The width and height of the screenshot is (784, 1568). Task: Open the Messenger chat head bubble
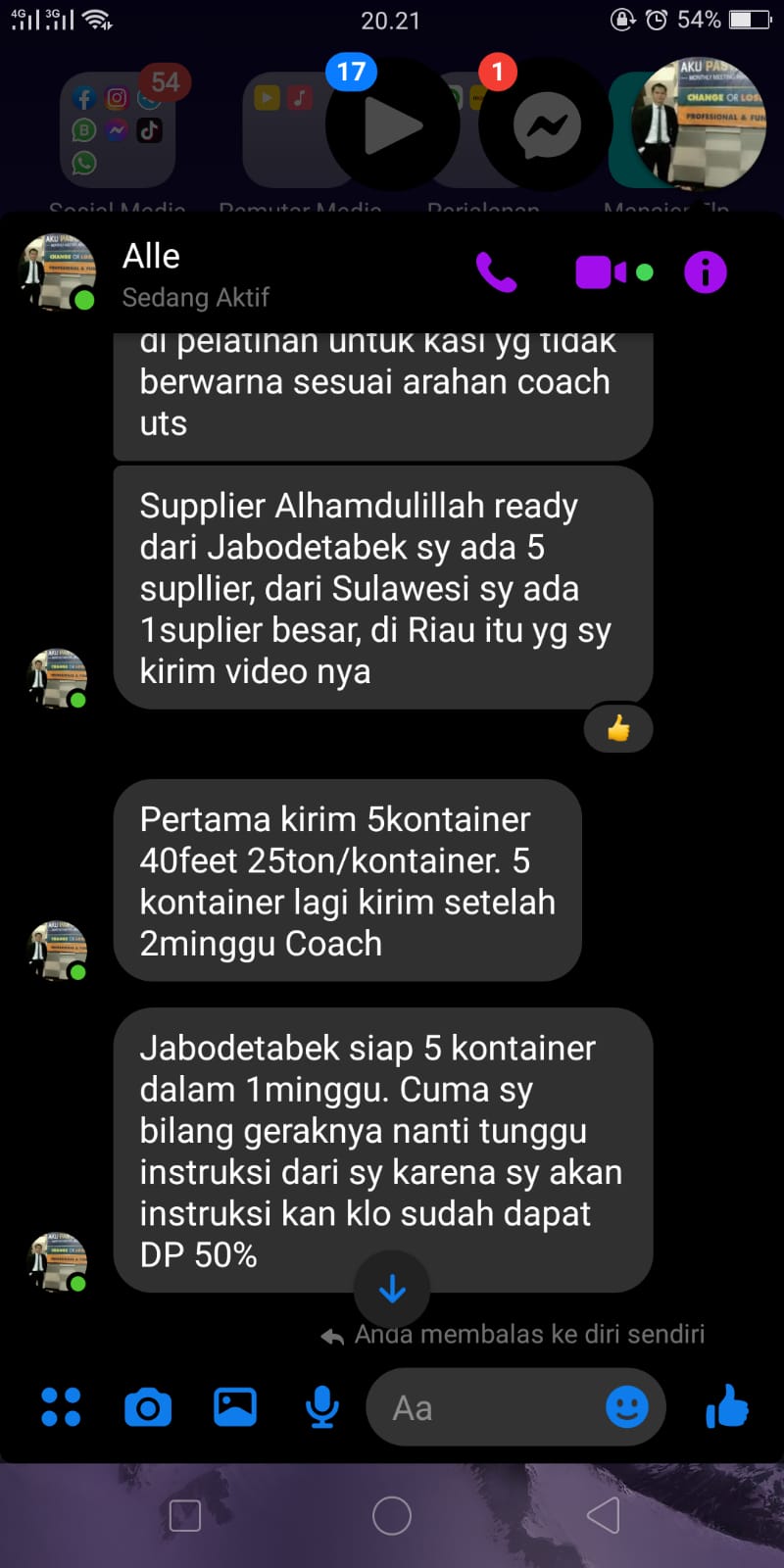coord(546,125)
